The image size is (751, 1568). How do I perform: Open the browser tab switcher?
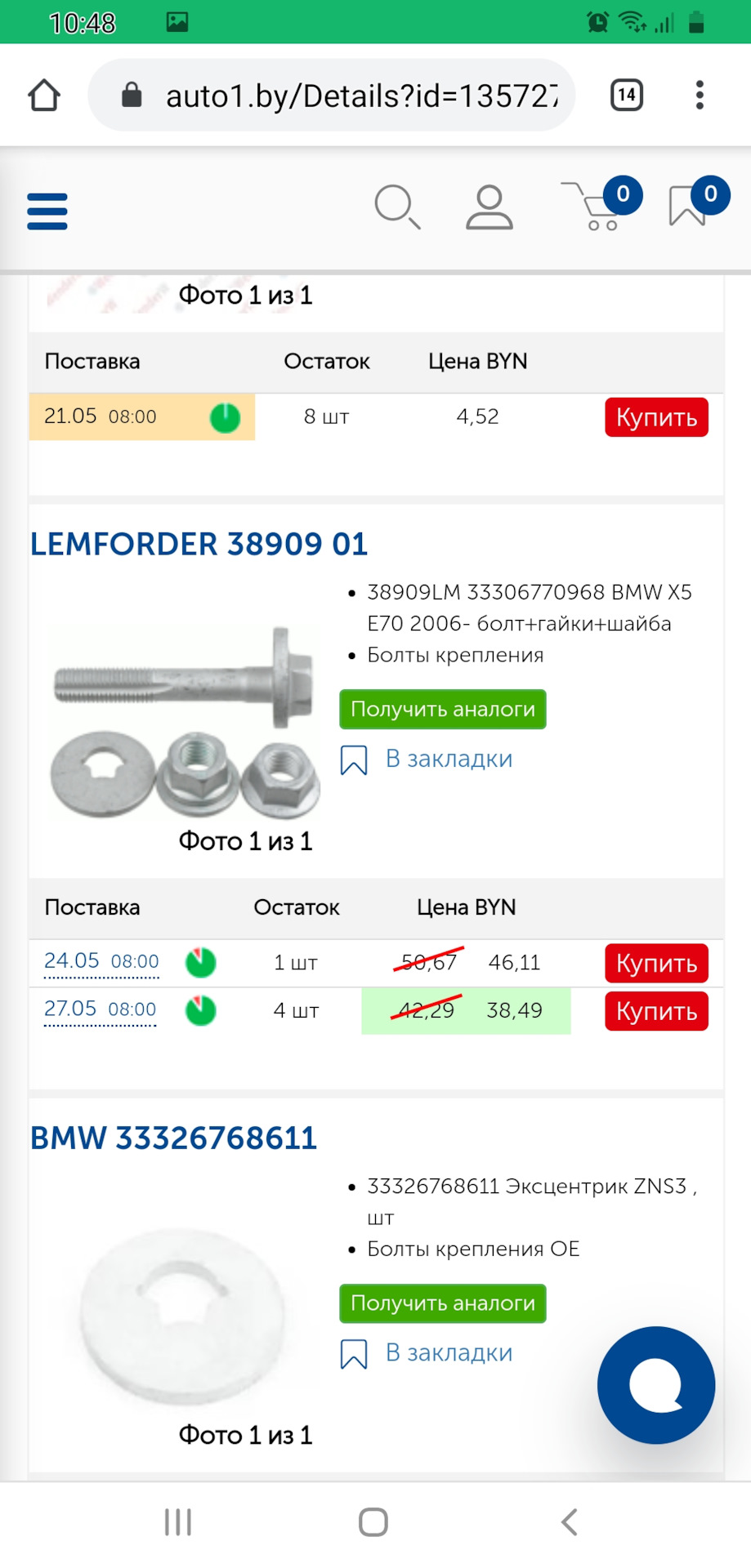coord(626,95)
